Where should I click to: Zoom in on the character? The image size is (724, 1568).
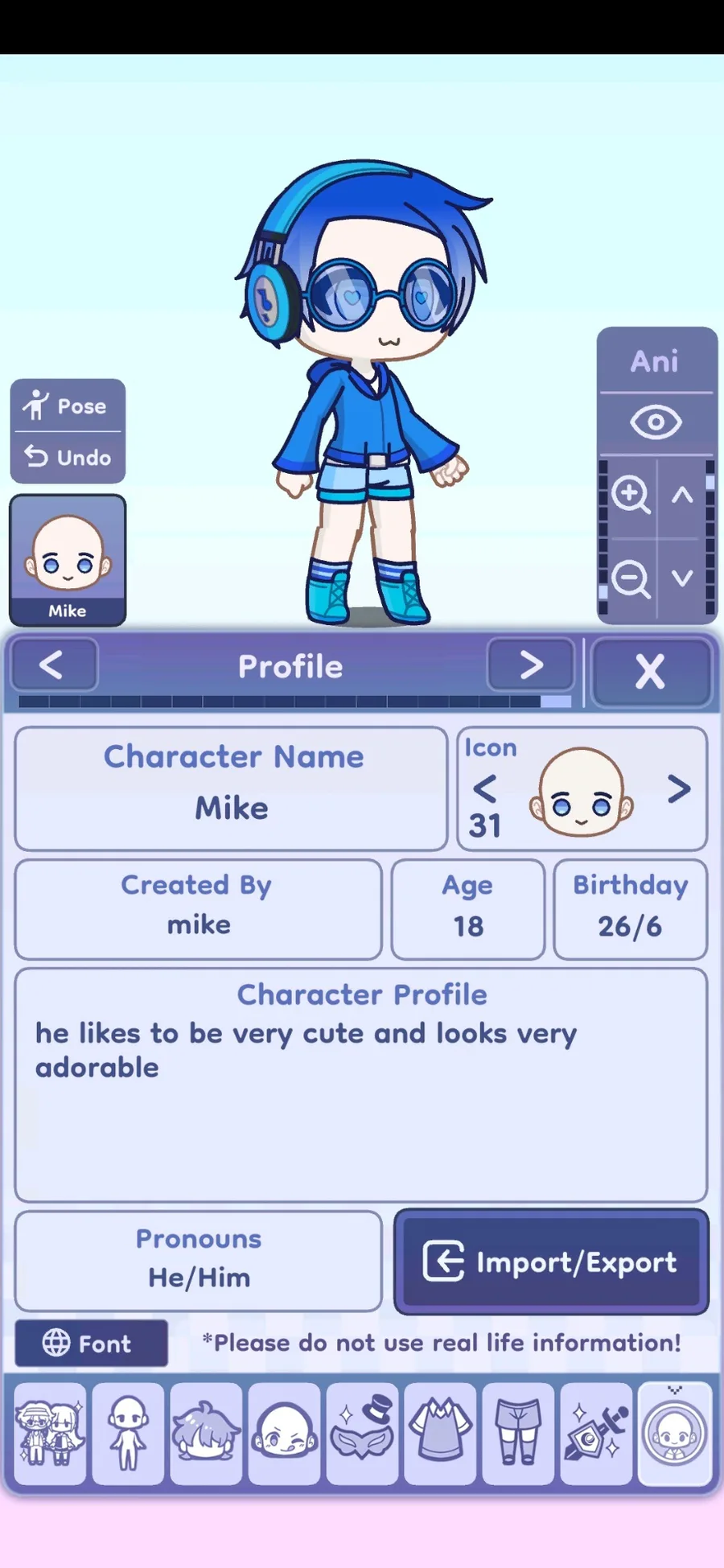pyautogui.click(x=630, y=494)
